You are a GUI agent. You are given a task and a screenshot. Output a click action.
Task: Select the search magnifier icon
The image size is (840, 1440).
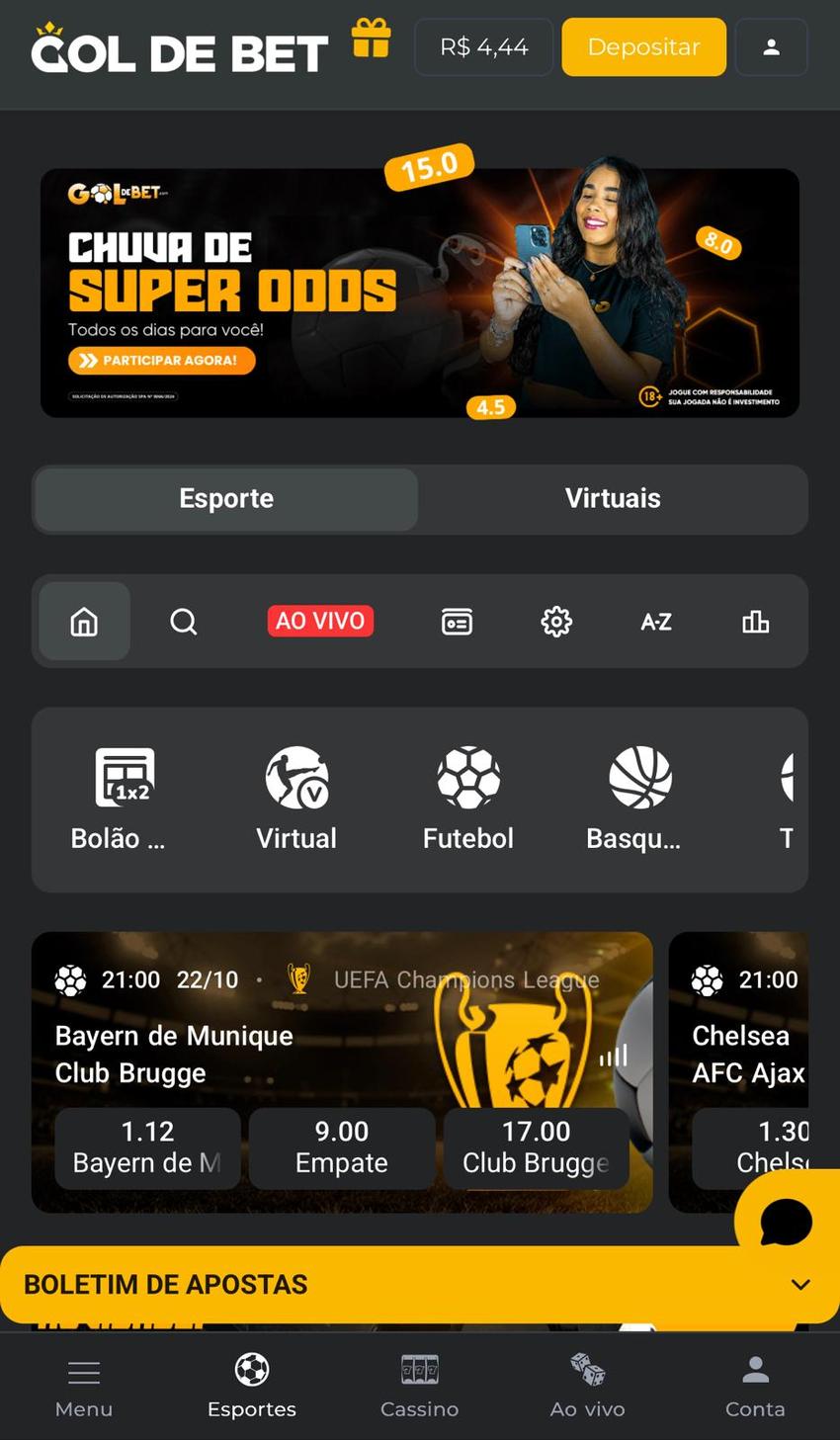click(x=183, y=621)
